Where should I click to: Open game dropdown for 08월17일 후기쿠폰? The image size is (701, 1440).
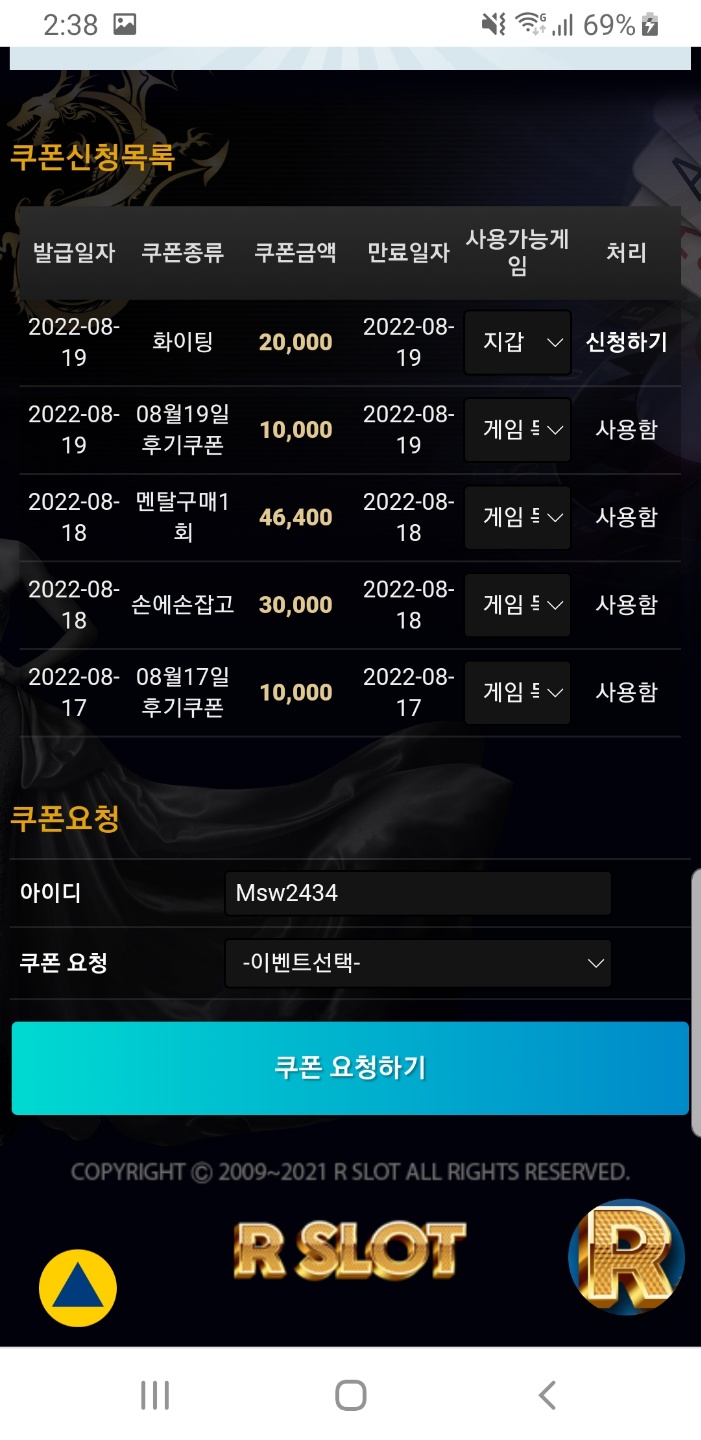[x=518, y=692]
